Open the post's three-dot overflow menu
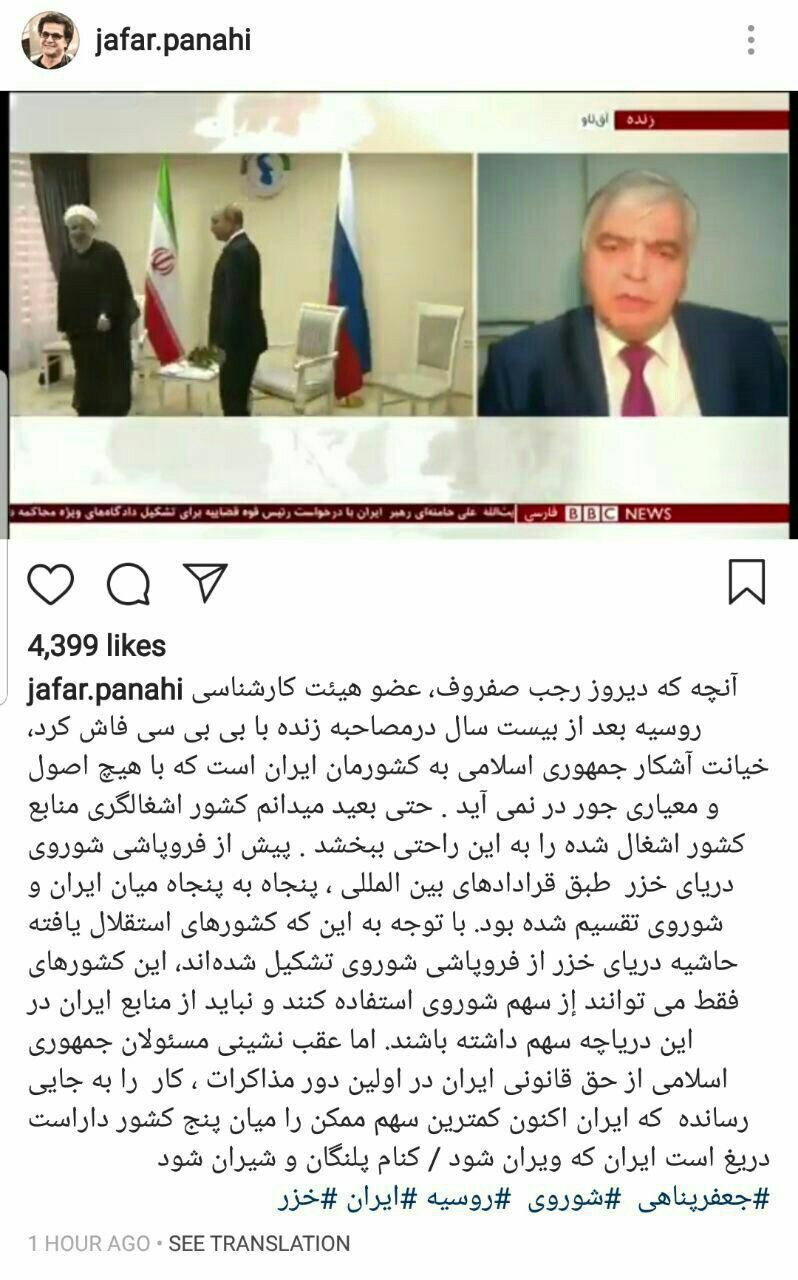The width and height of the screenshot is (798, 1280). (750, 41)
